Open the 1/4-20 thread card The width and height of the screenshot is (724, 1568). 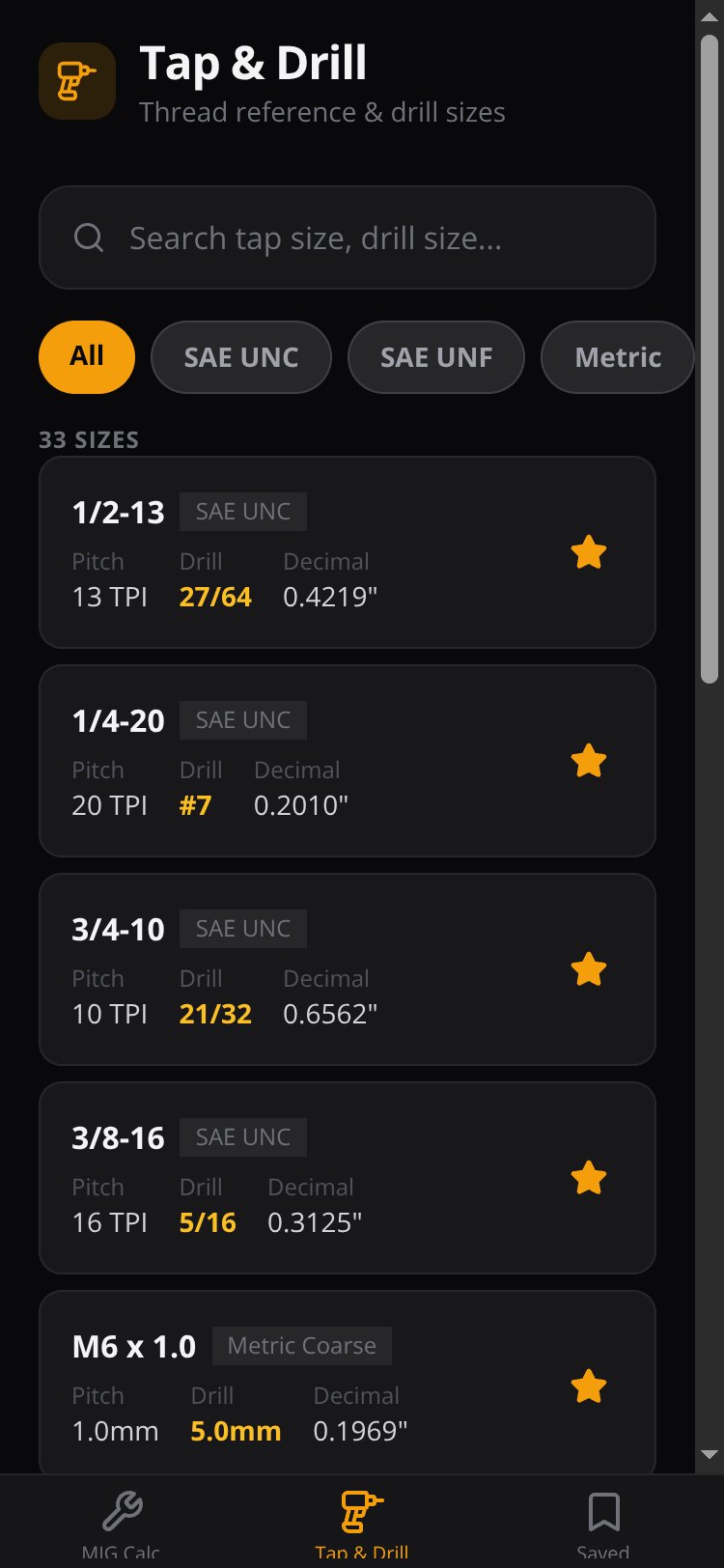pos(348,761)
